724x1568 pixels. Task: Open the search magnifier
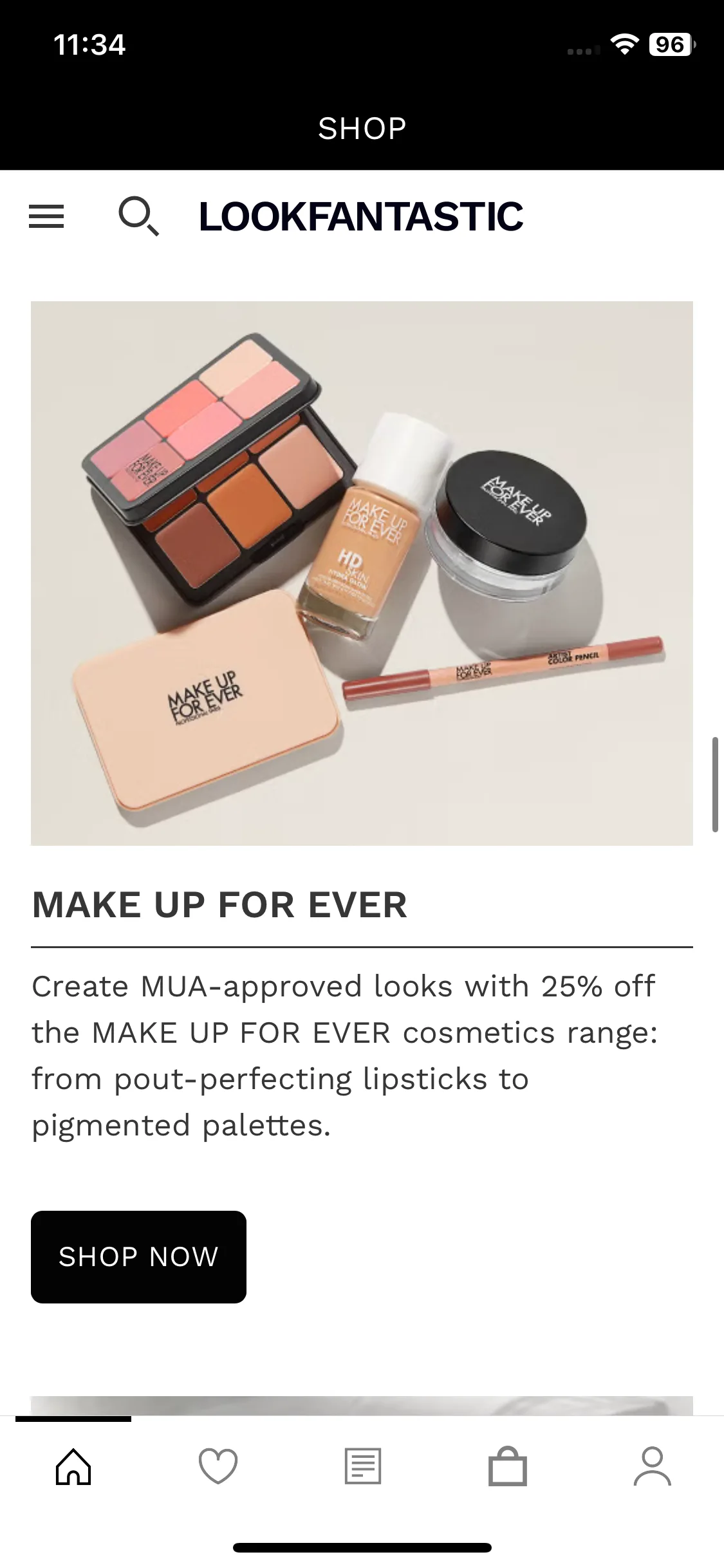coord(138,216)
